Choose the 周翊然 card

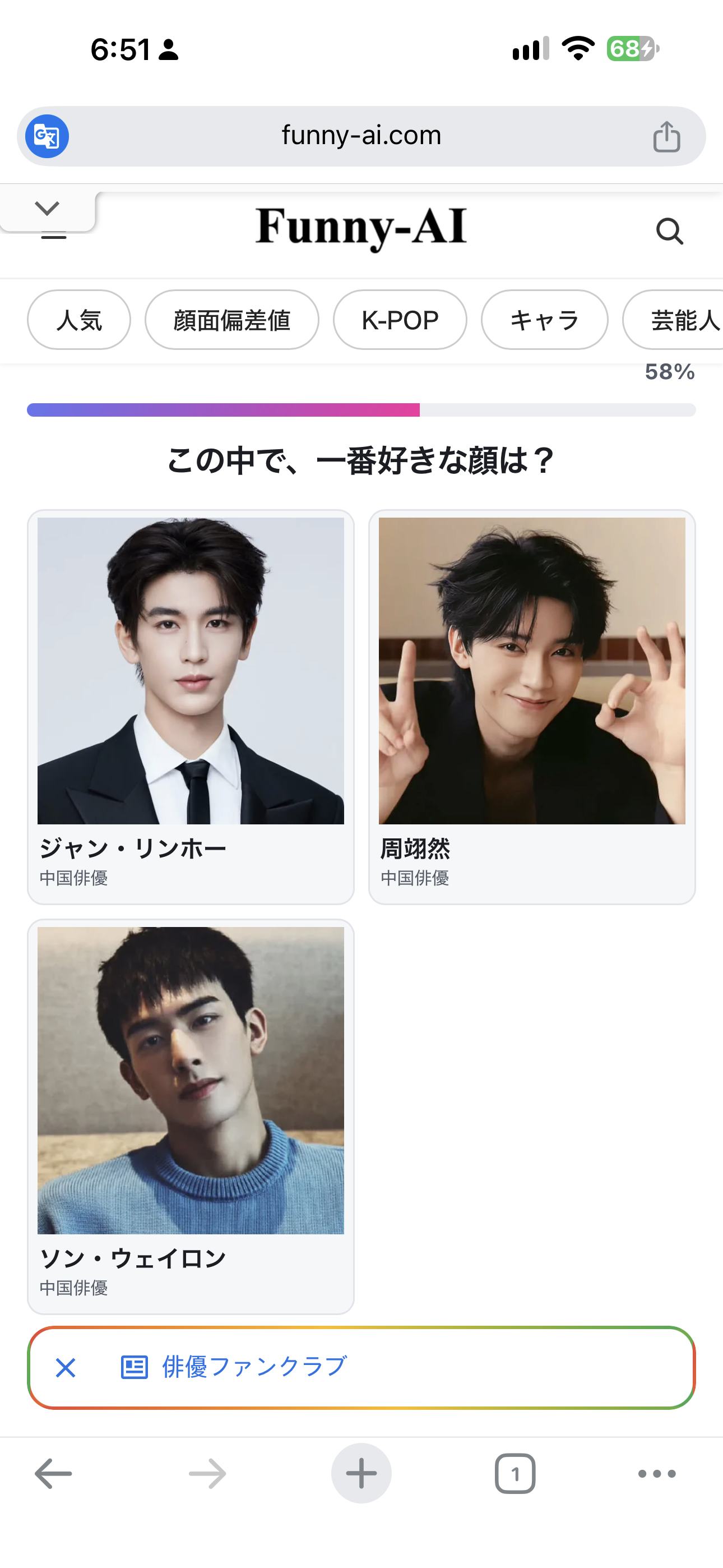pyautogui.click(x=532, y=707)
